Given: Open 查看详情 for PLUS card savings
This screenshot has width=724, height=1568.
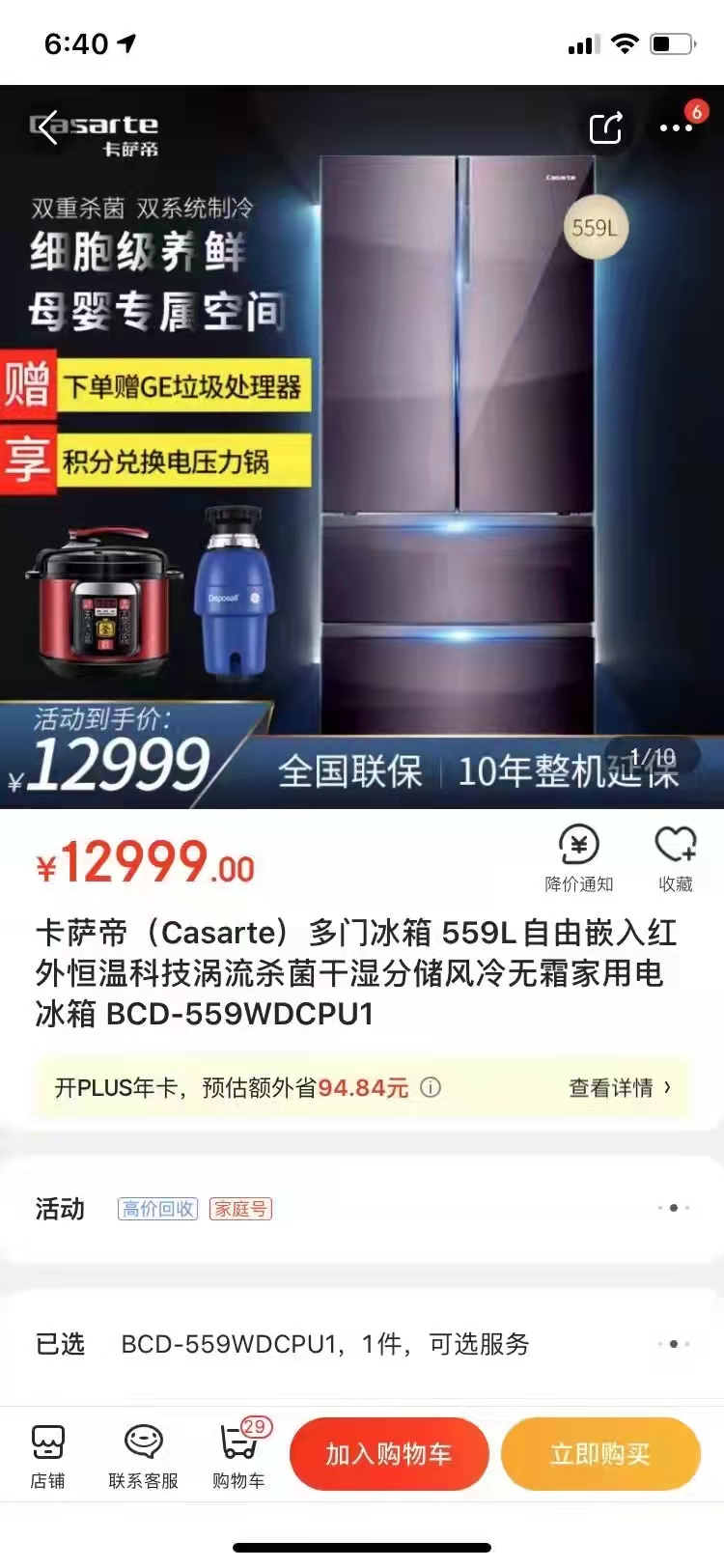Looking at the screenshot, I should [619, 1088].
